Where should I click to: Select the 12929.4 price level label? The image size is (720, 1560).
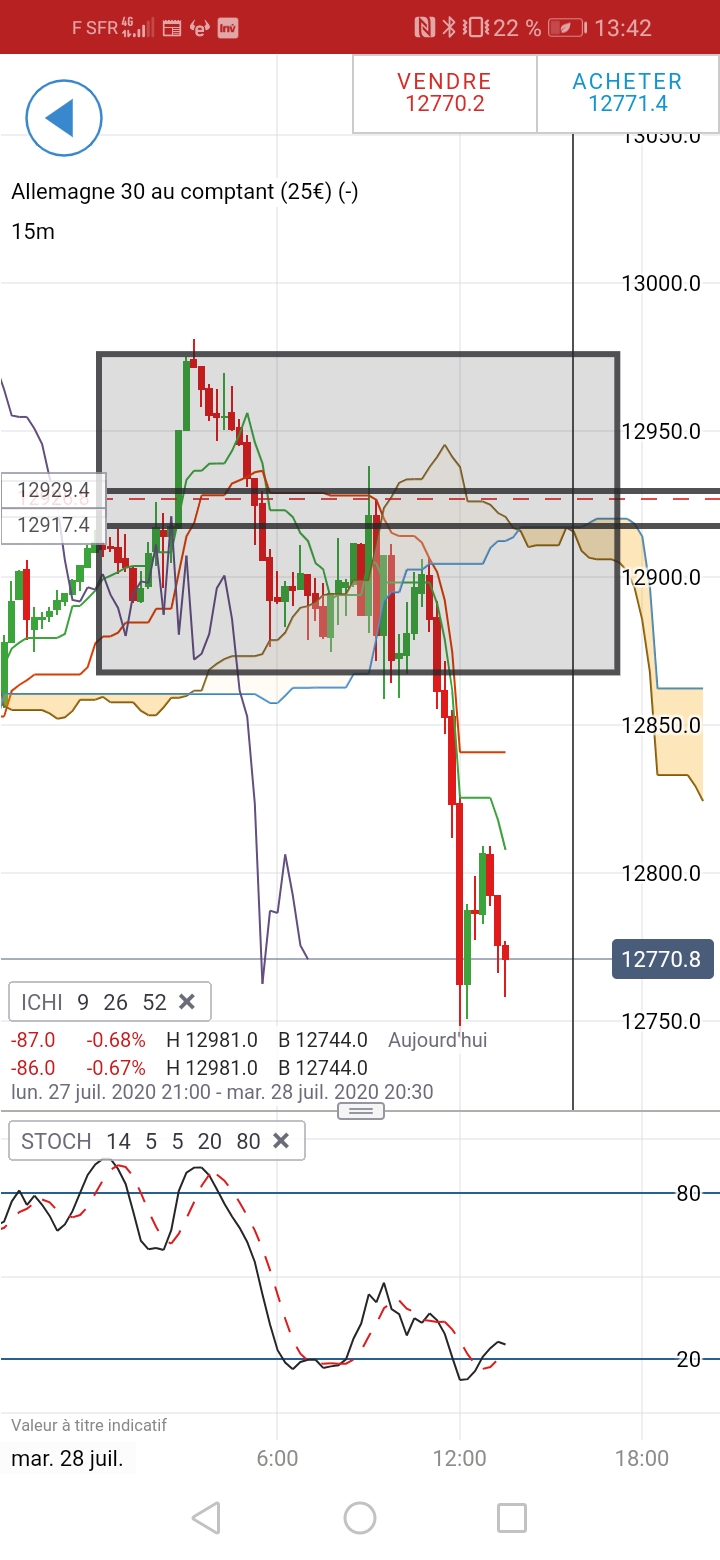[x=52, y=491]
